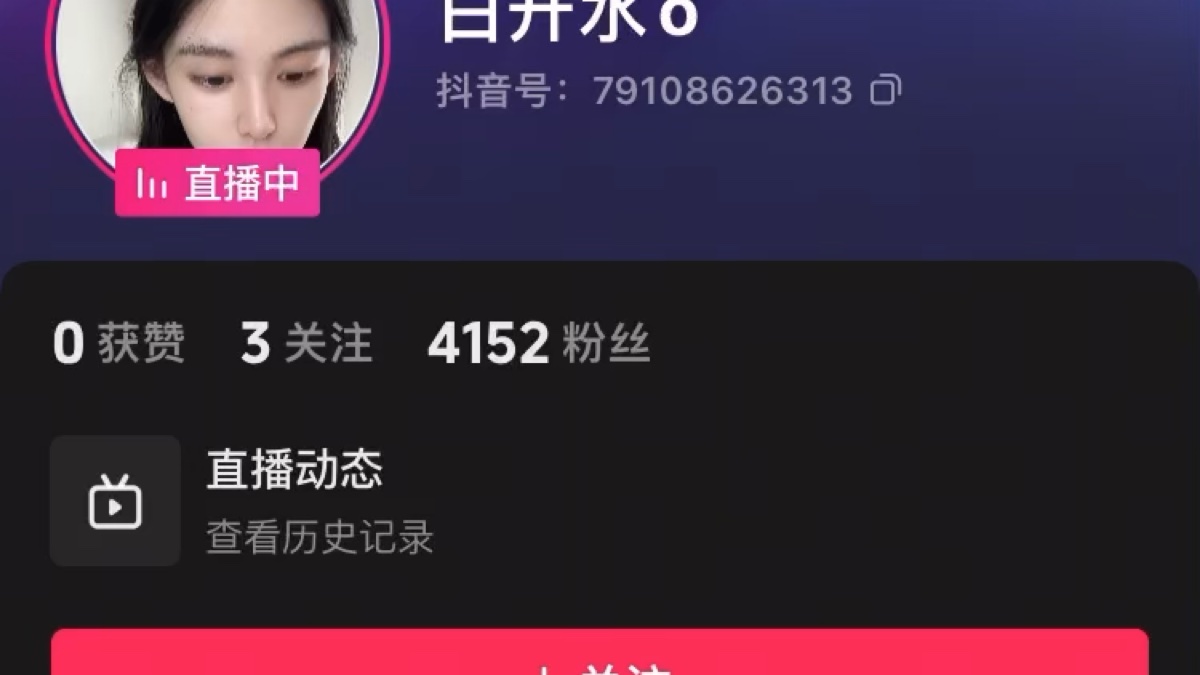View the 4152 粉丝 followers list

pyautogui.click(x=538, y=344)
